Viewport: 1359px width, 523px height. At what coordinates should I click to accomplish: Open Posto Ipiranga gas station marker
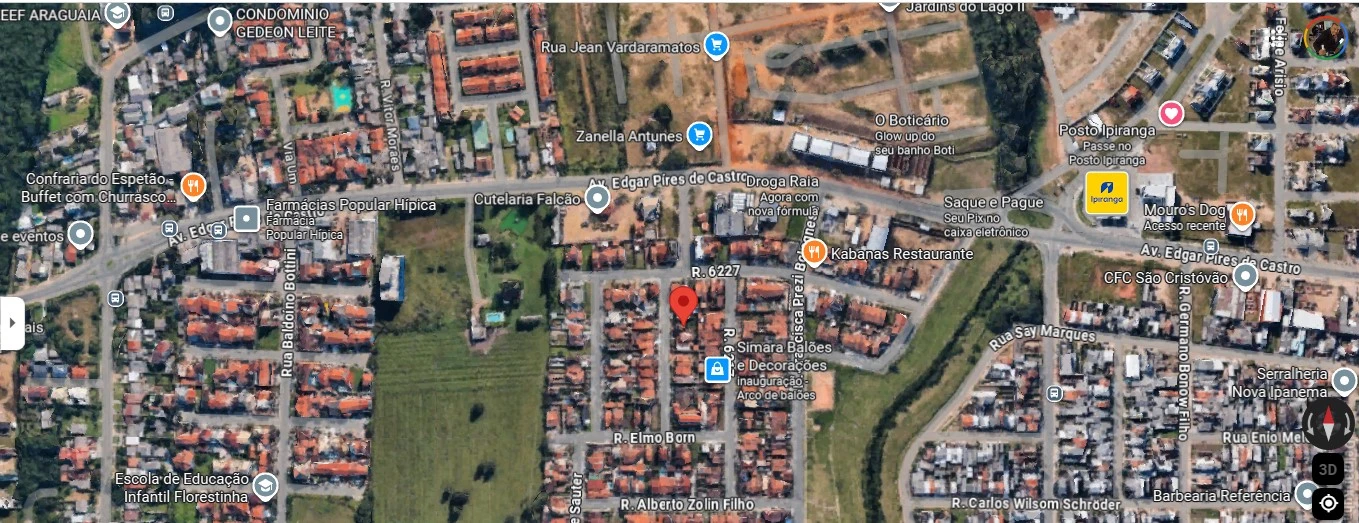pos(1107,190)
